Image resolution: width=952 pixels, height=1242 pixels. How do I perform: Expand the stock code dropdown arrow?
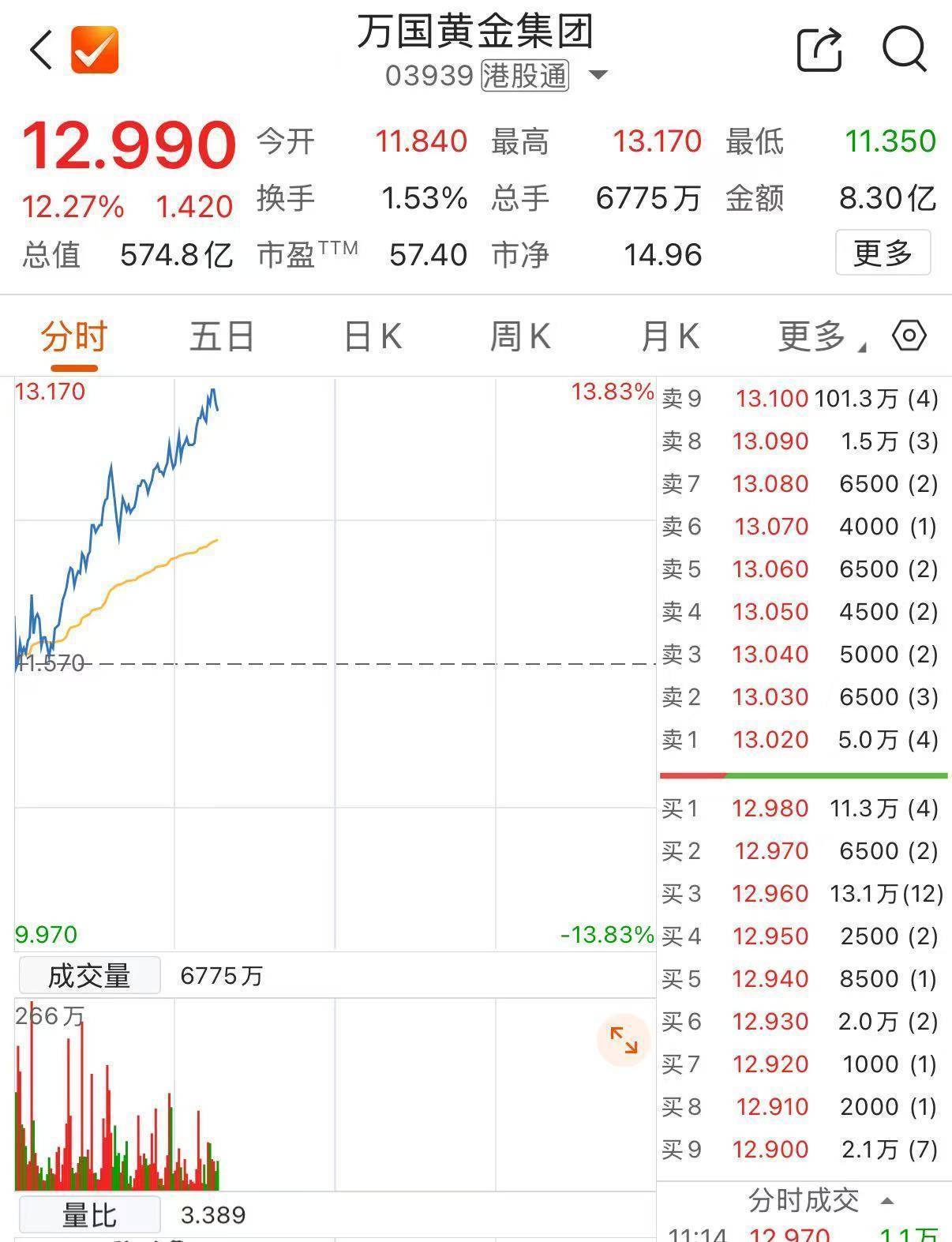(x=598, y=75)
